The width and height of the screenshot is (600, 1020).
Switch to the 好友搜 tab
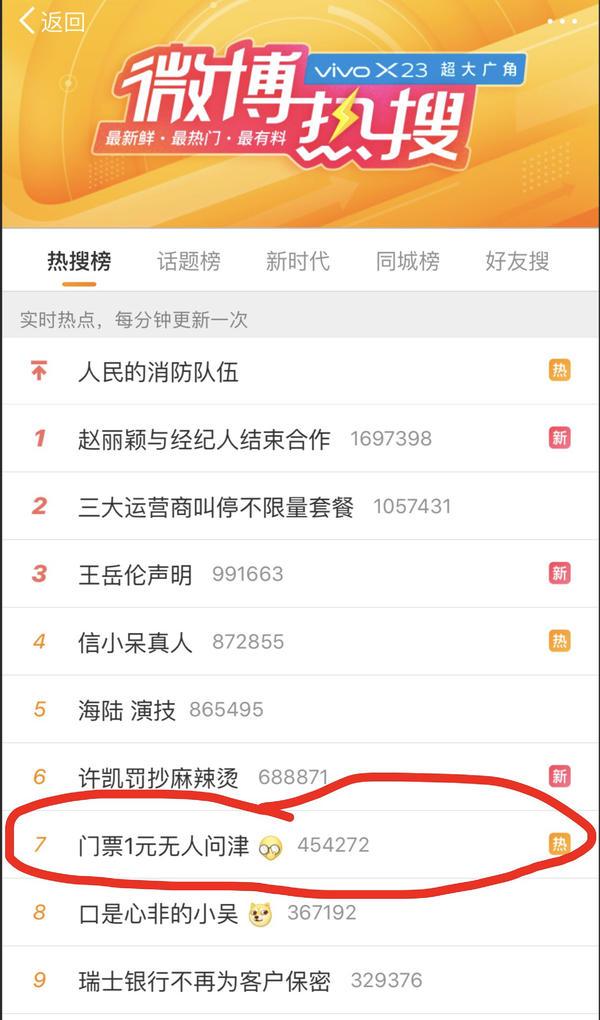click(517, 262)
